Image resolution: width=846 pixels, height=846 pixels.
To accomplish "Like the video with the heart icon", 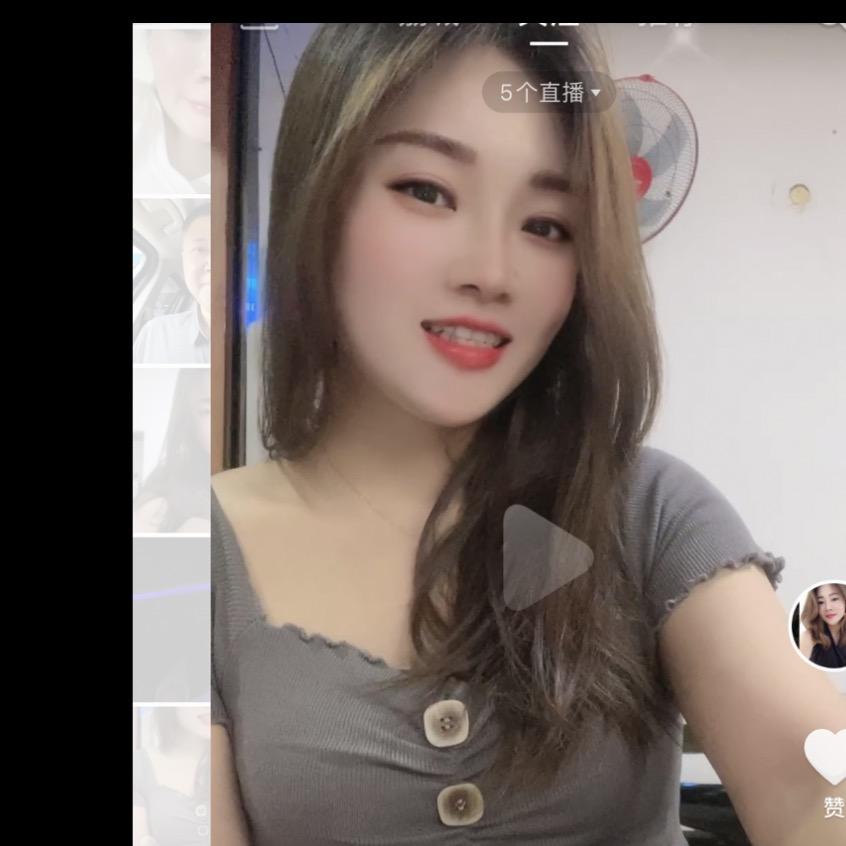I will tap(827, 757).
